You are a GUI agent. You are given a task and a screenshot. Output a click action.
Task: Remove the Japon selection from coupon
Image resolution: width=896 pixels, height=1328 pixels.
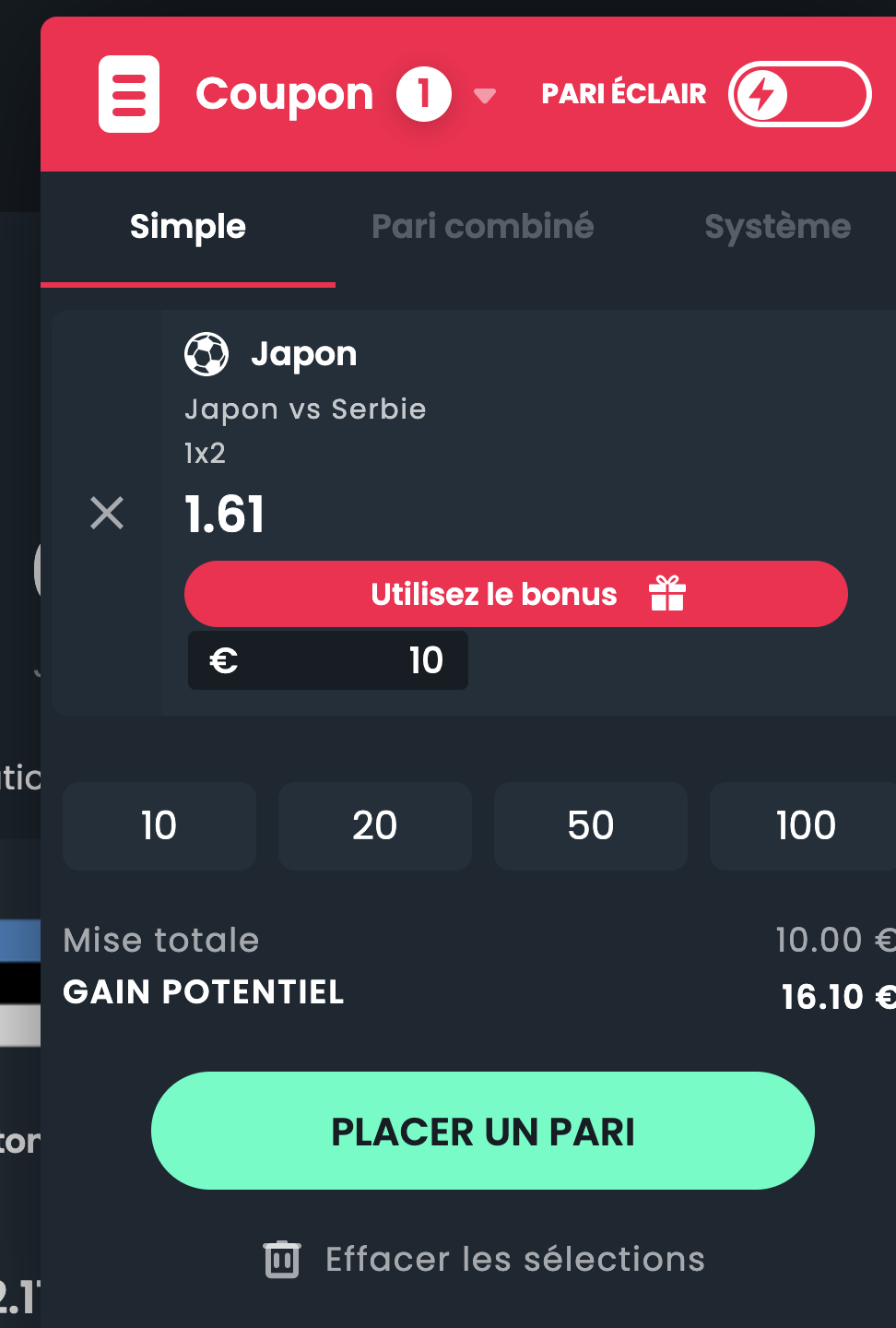(107, 513)
